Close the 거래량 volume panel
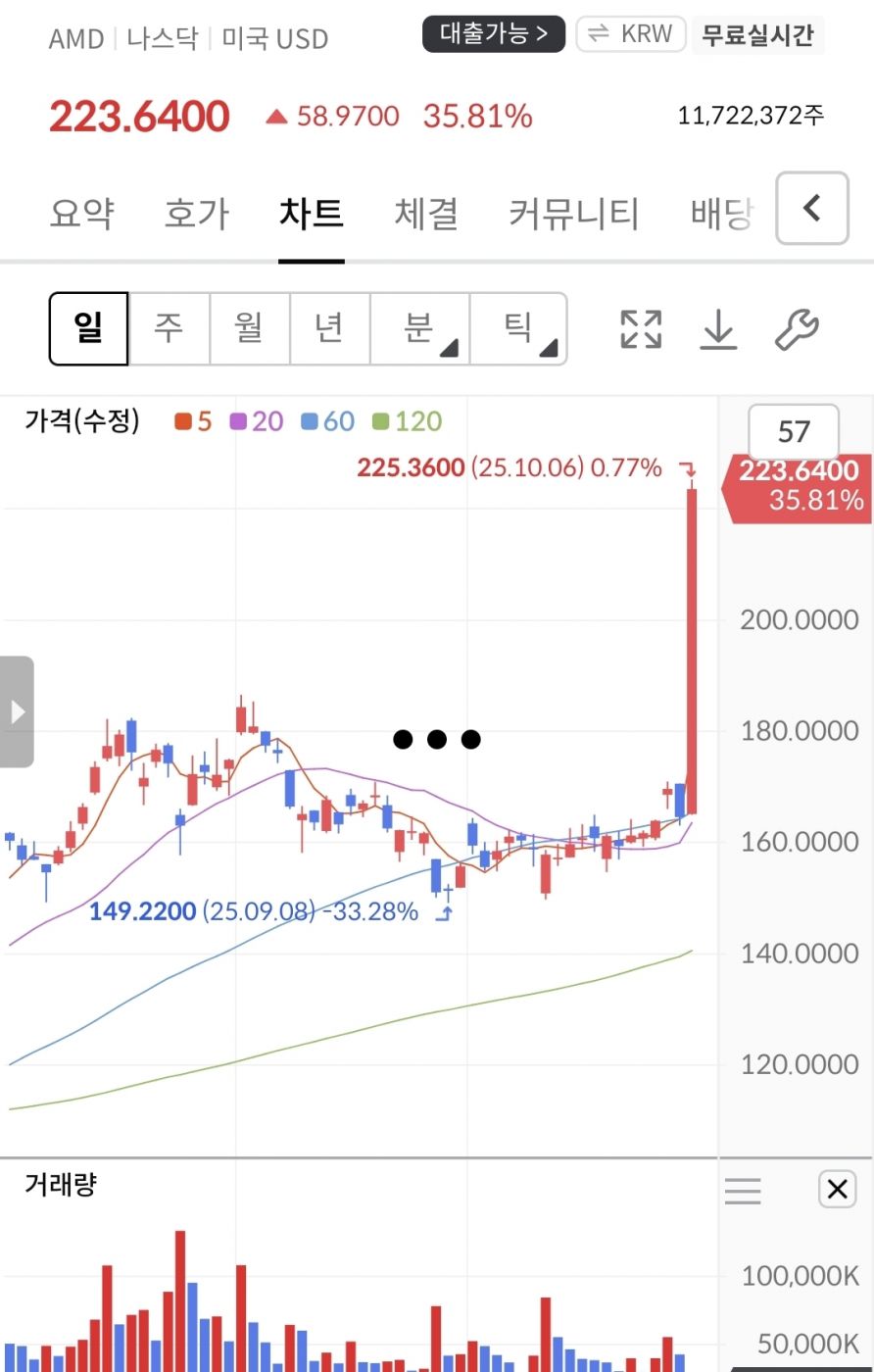Viewport: 874px width, 1372px height. pyautogui.click(x=837, y=1190)
